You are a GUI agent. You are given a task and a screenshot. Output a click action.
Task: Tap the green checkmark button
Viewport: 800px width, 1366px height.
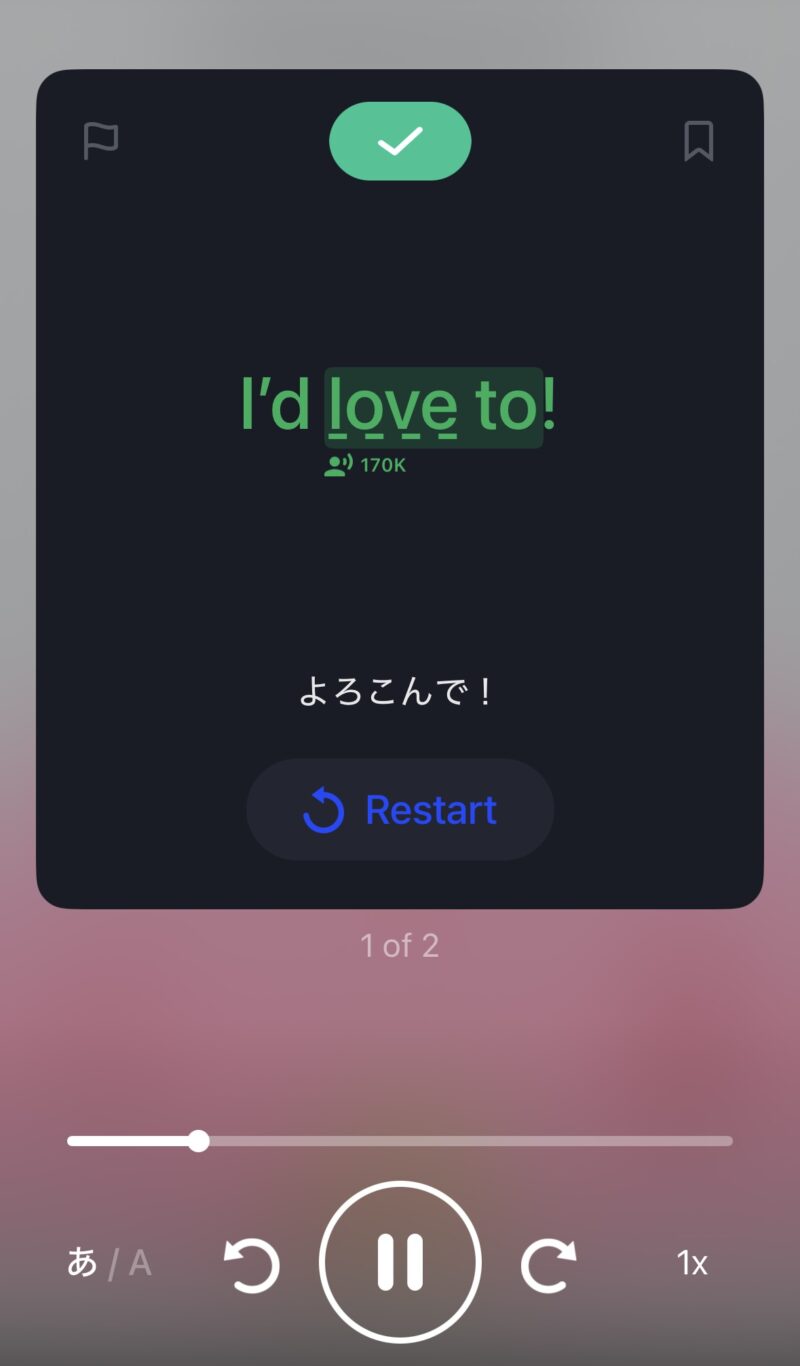point(400,141)
